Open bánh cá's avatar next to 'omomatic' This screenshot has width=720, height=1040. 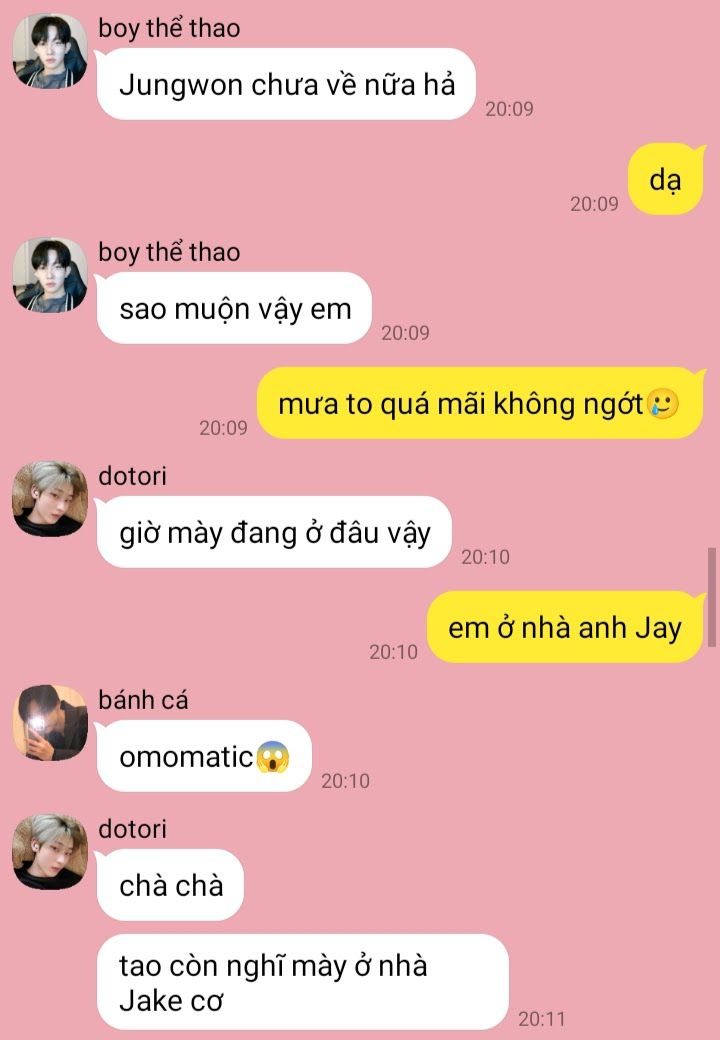click(50, 723)
